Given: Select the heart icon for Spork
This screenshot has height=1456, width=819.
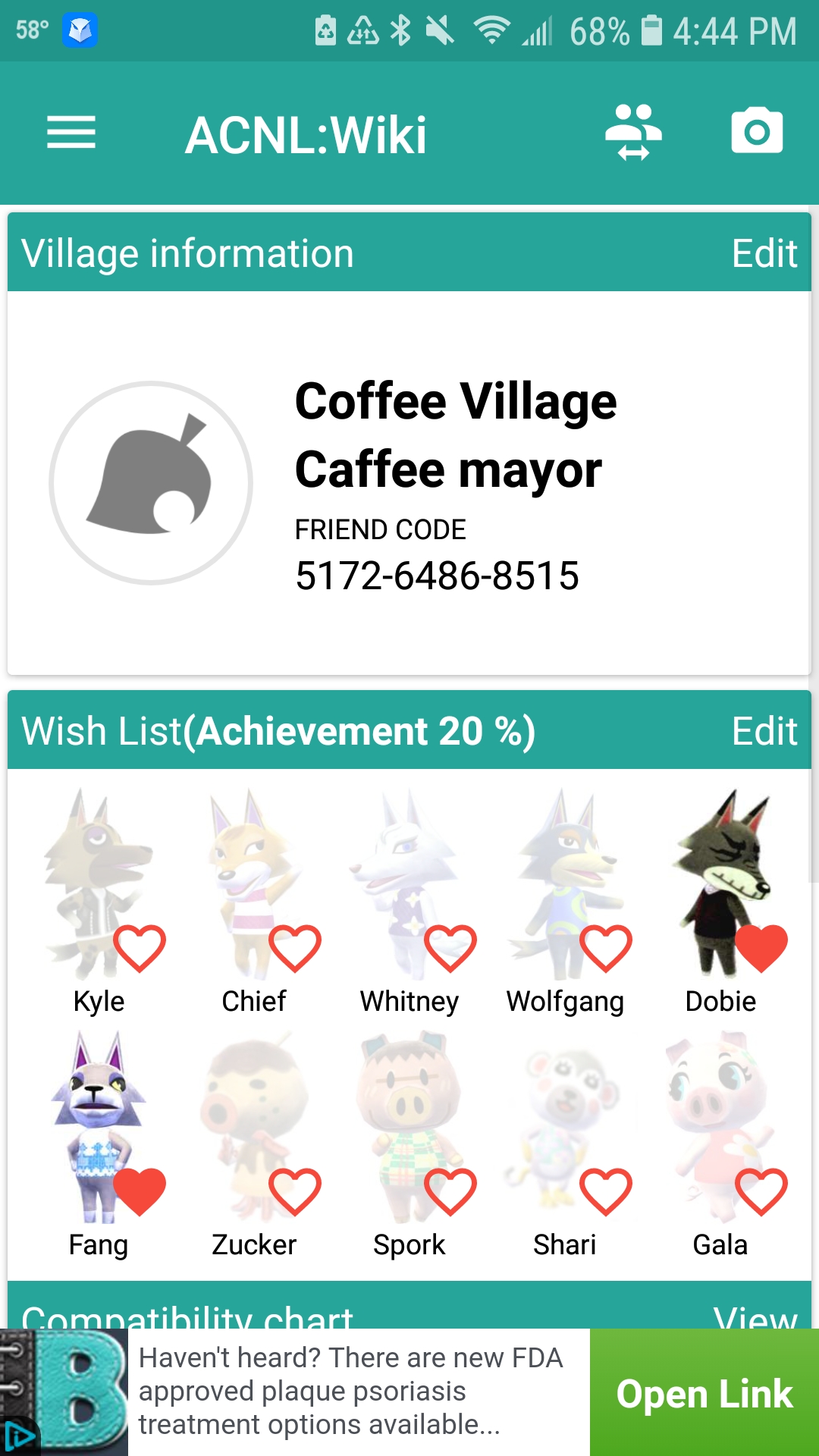Looking at the screenshot, I should [450, 1191].
